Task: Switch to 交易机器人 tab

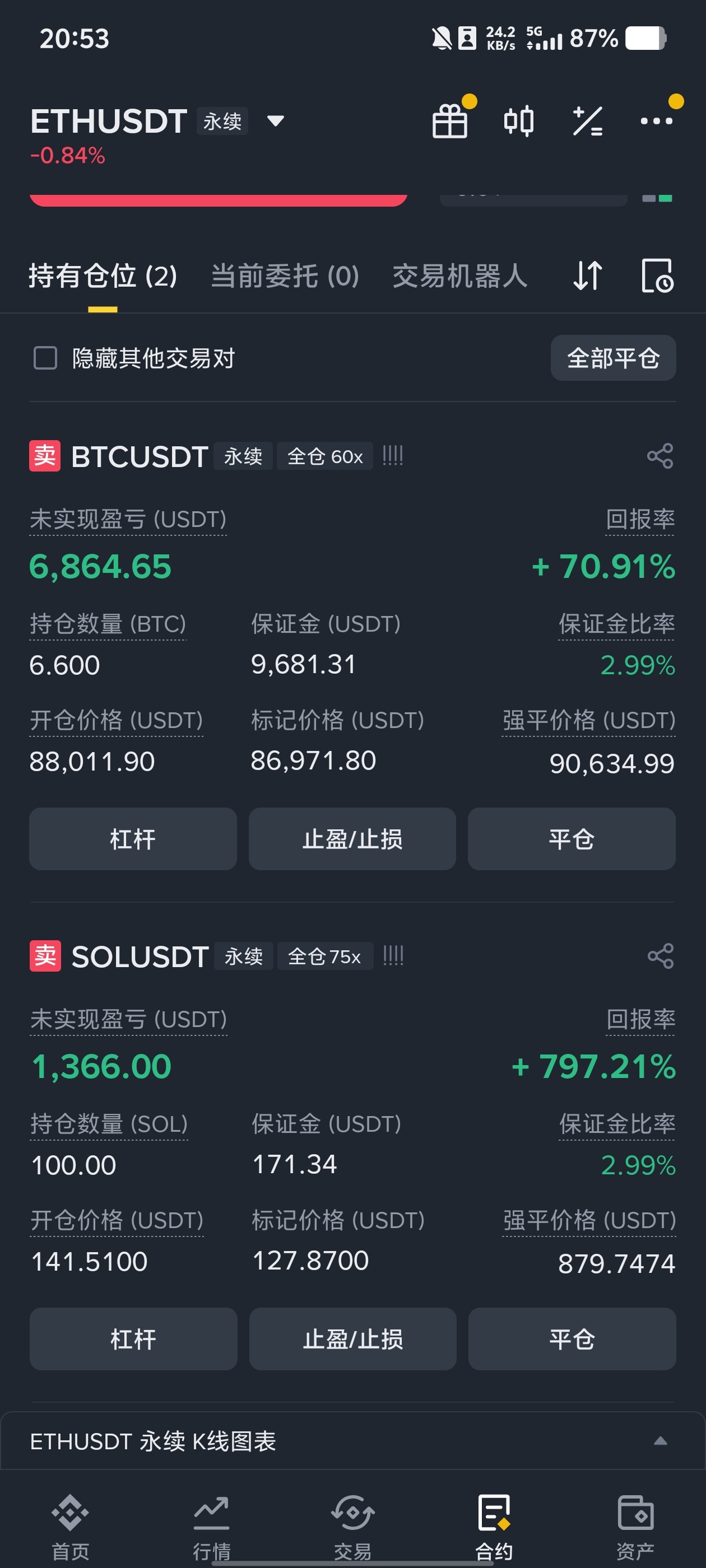Action: pos(459,276)
